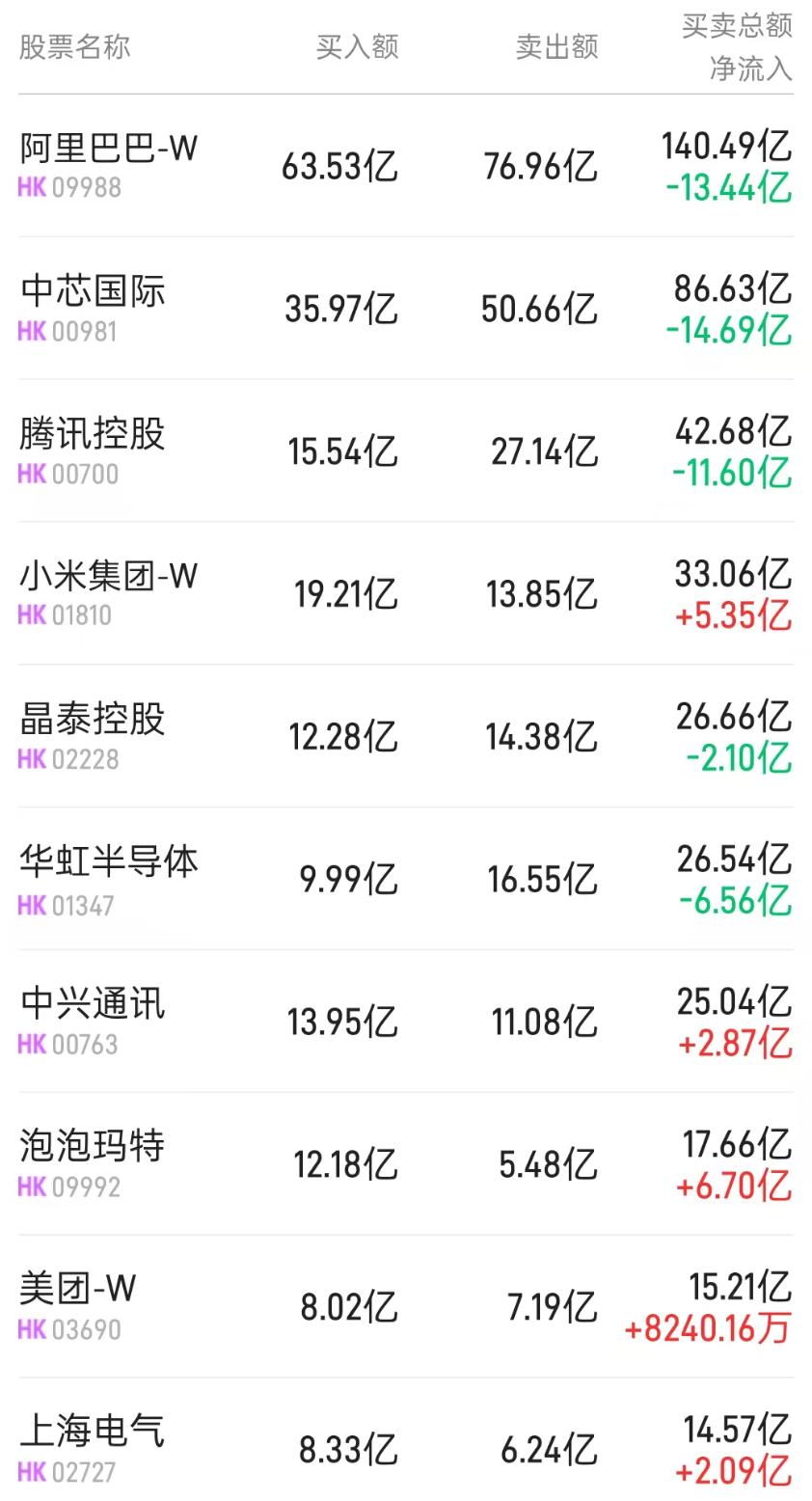This screenshot has height=1501, width=812.
Task: Sort by the 买入额 column header
Action: point(357,44)
